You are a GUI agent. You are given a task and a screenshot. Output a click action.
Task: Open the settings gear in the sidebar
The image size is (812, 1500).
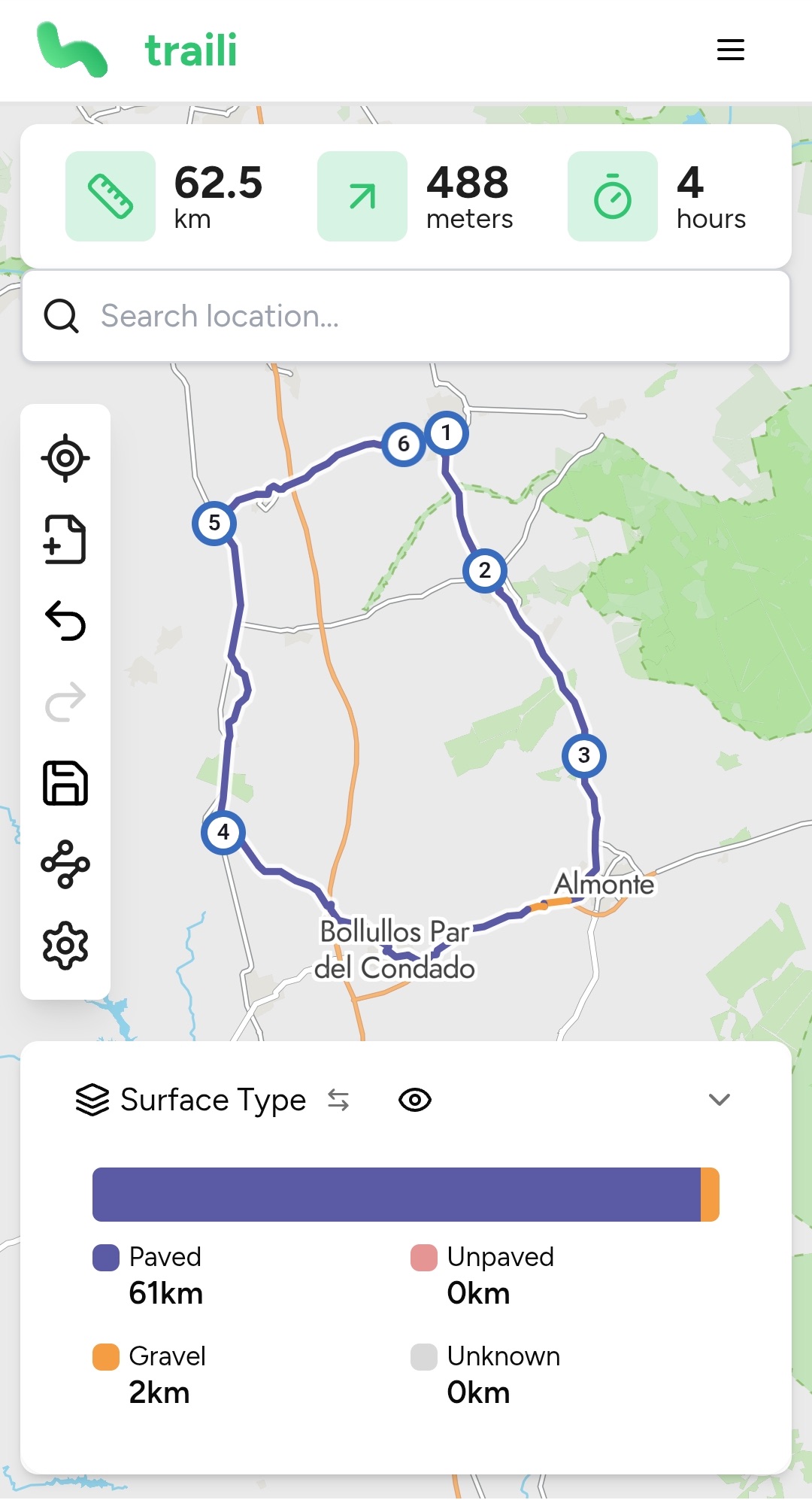pyautogui.click(x=66, y=946)
